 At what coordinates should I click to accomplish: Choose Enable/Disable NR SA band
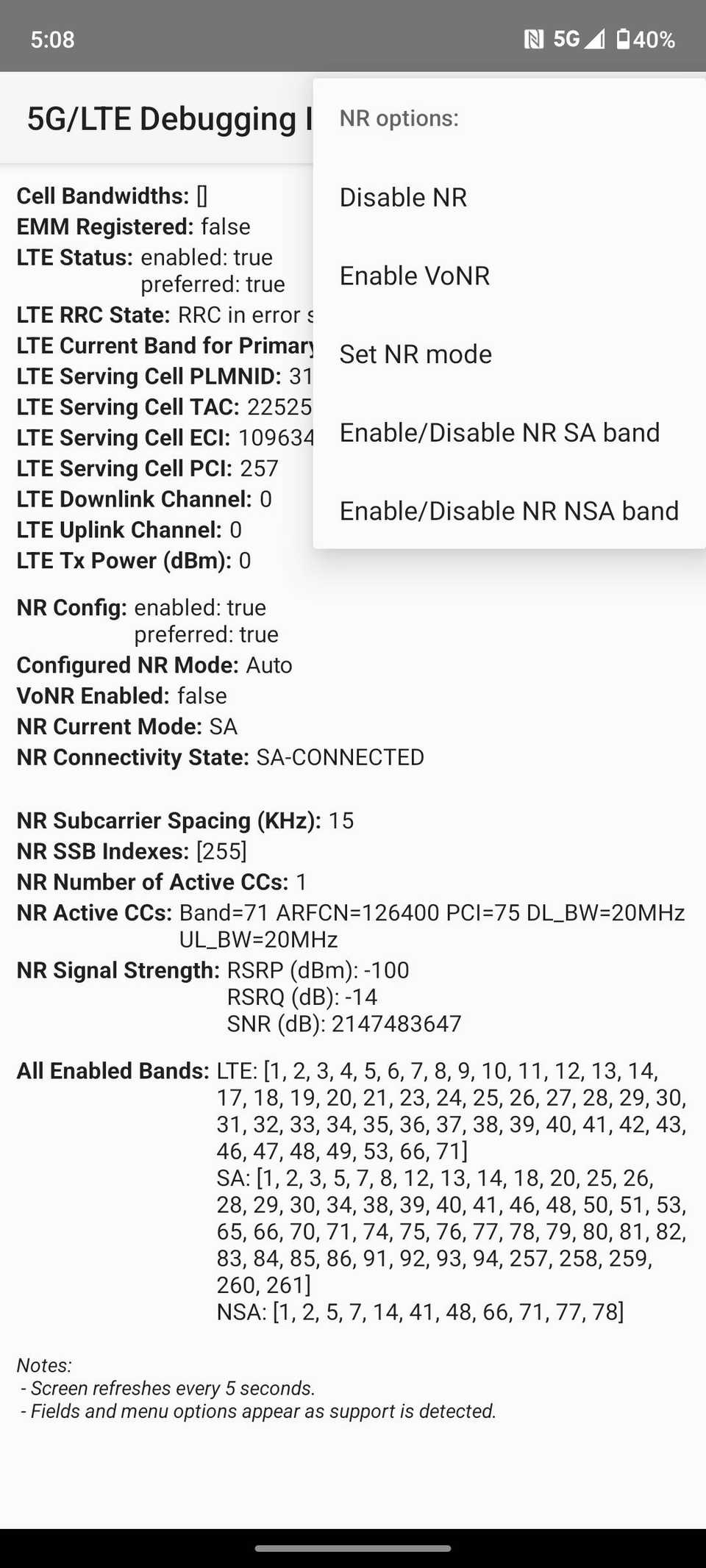(500, 432)
